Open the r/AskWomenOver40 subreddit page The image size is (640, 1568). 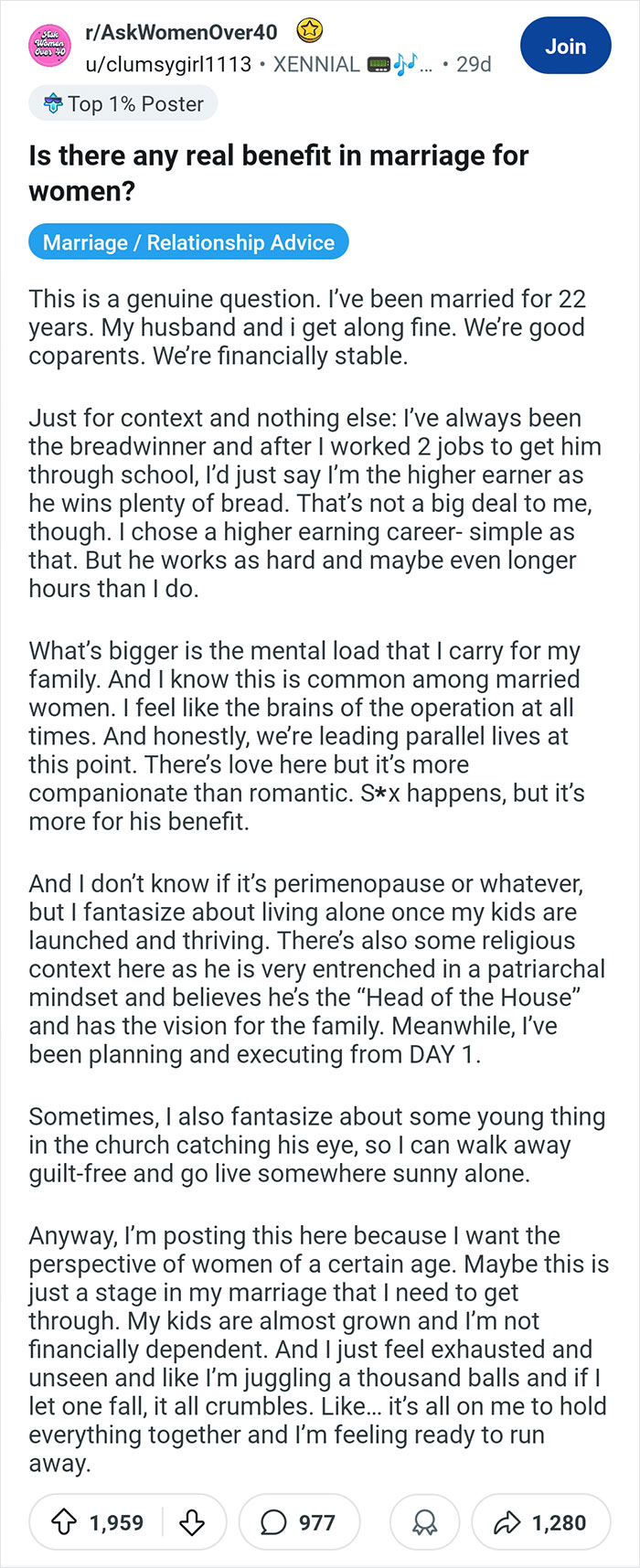pos(181,33)
